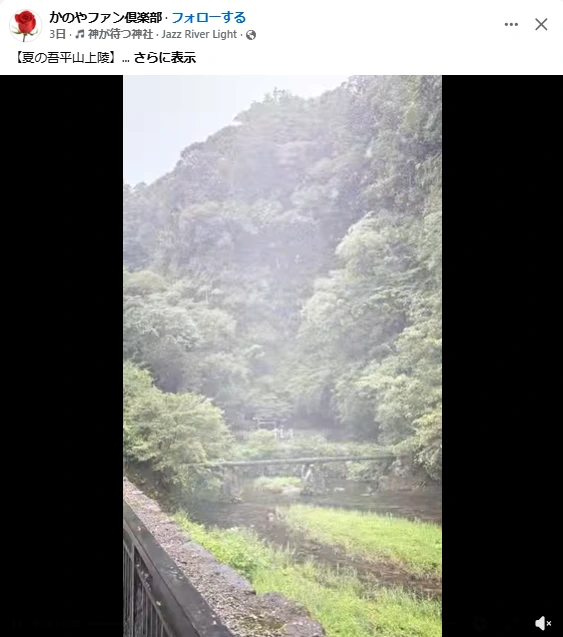Image resolution: width=563 pixels, height=637 pixels.
Task: Open the かのやファン倶楽部 page name
Action: pos(106,17)
